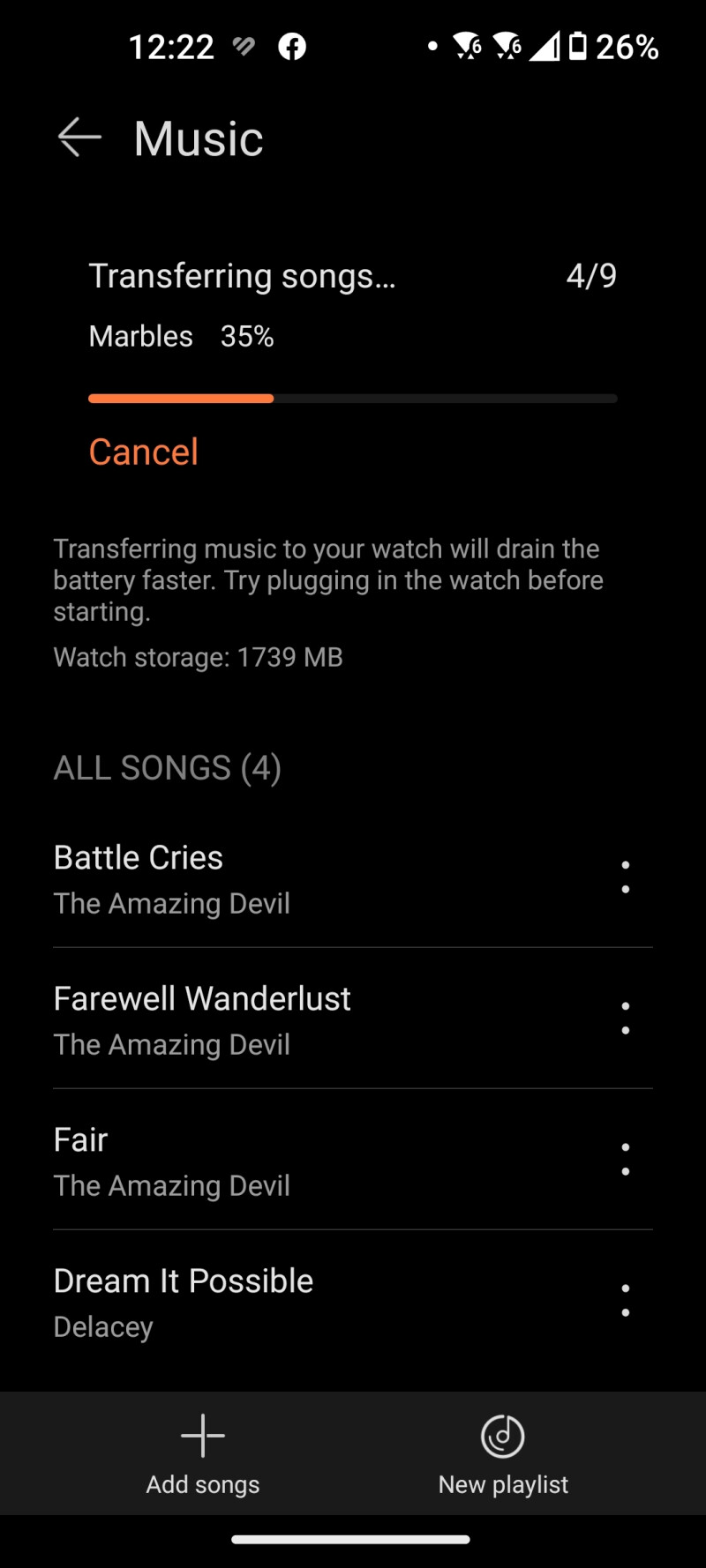Image resolution: width=706 pixels, height=1568 pixels.
Task: Open options for Dream It Possible
Action: (625, 1301)
